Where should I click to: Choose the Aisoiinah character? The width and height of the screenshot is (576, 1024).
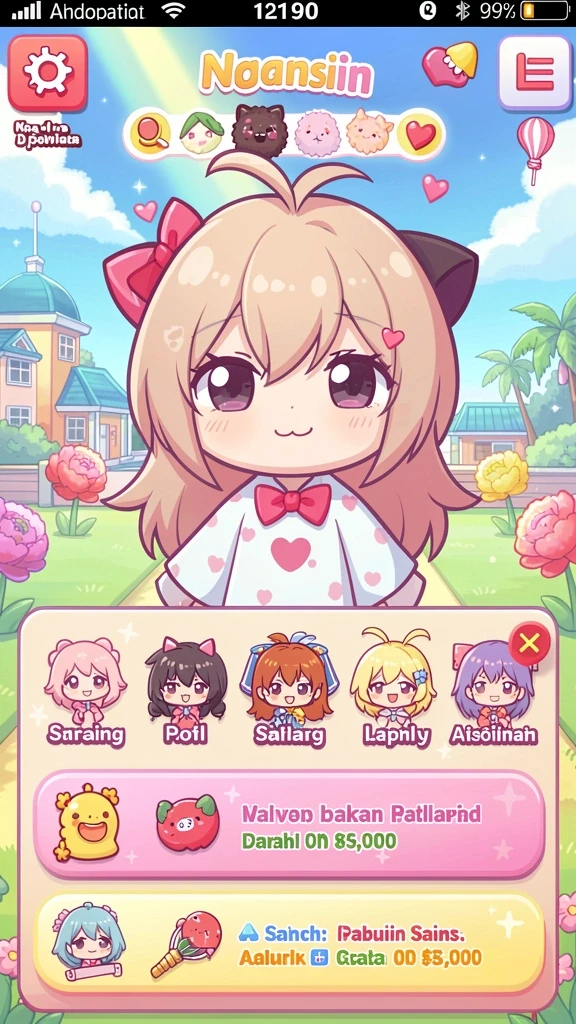tap(494, 694)
